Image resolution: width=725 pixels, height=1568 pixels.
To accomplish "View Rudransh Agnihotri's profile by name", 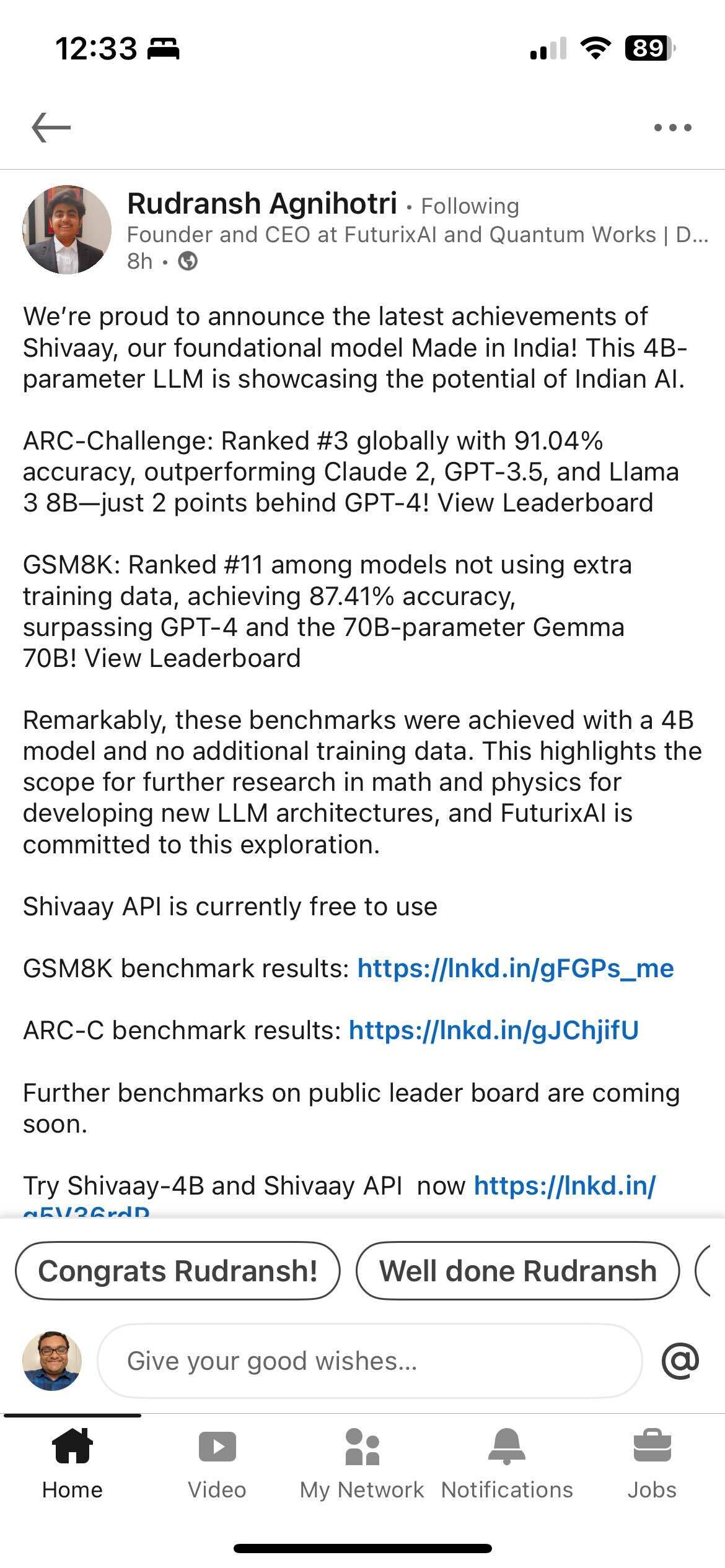I will coord(262,204).
